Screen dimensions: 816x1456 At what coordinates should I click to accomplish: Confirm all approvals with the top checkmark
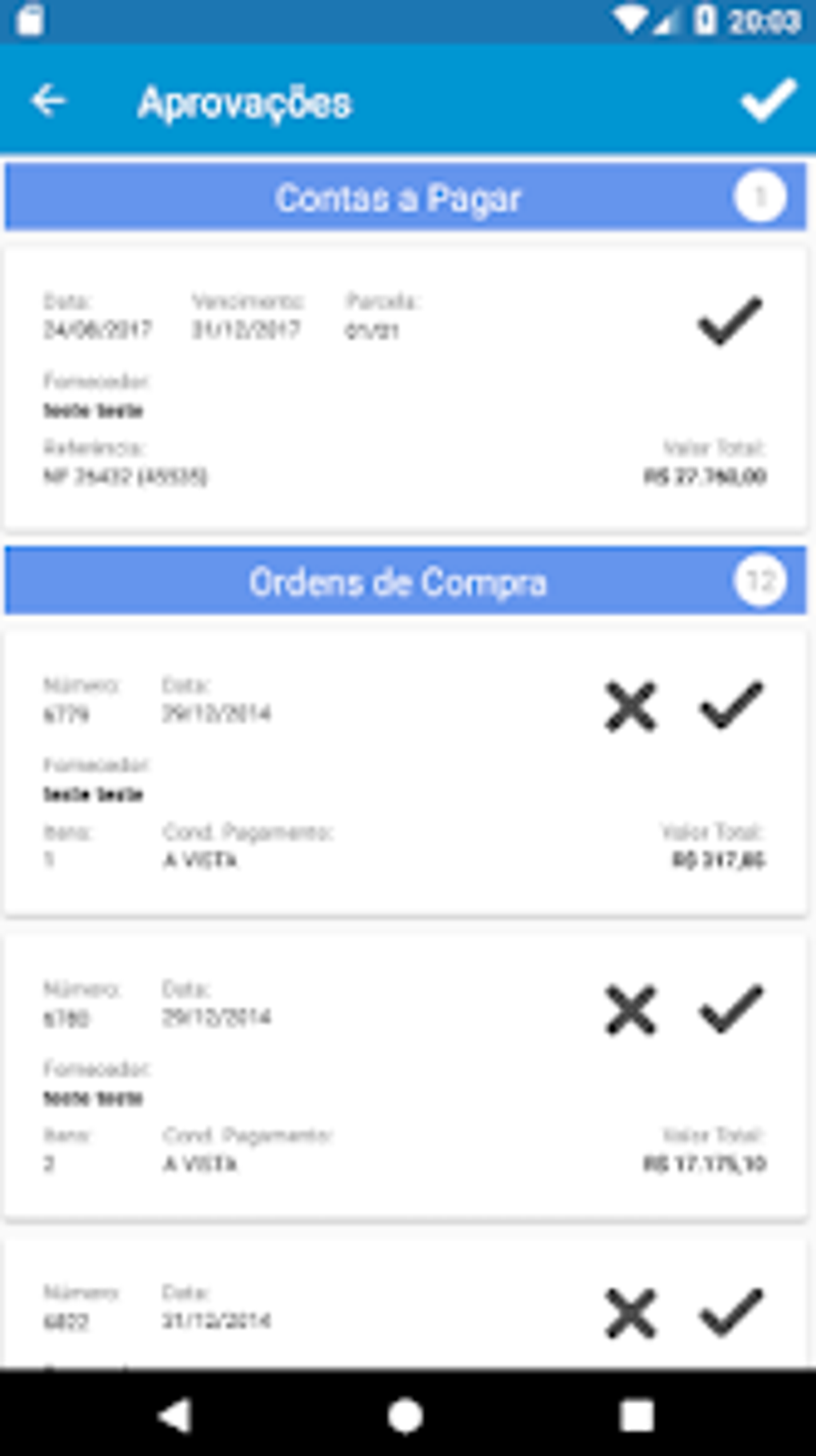(x=768, y=101)
